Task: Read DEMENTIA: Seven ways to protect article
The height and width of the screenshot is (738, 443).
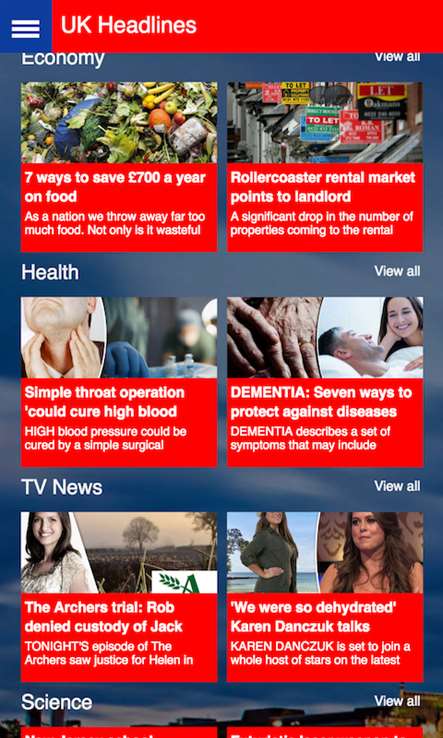Action: [325, 382]
